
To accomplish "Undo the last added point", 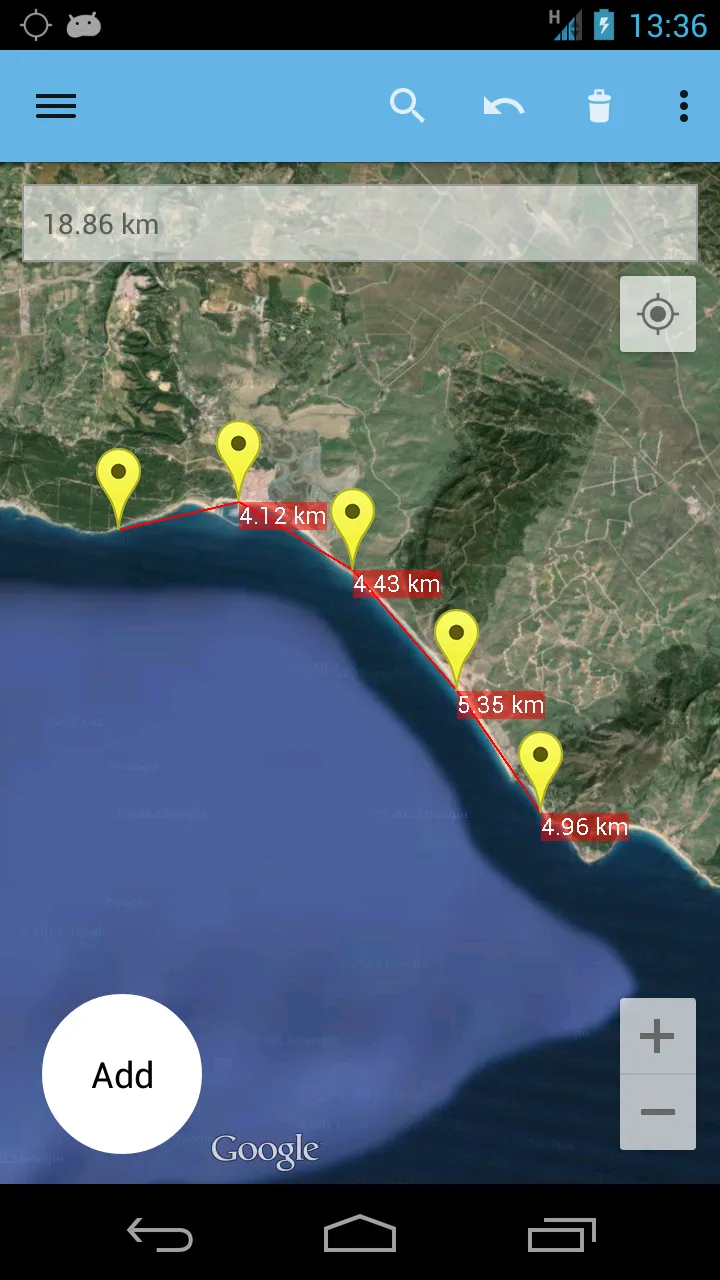I will coord(504,105).
